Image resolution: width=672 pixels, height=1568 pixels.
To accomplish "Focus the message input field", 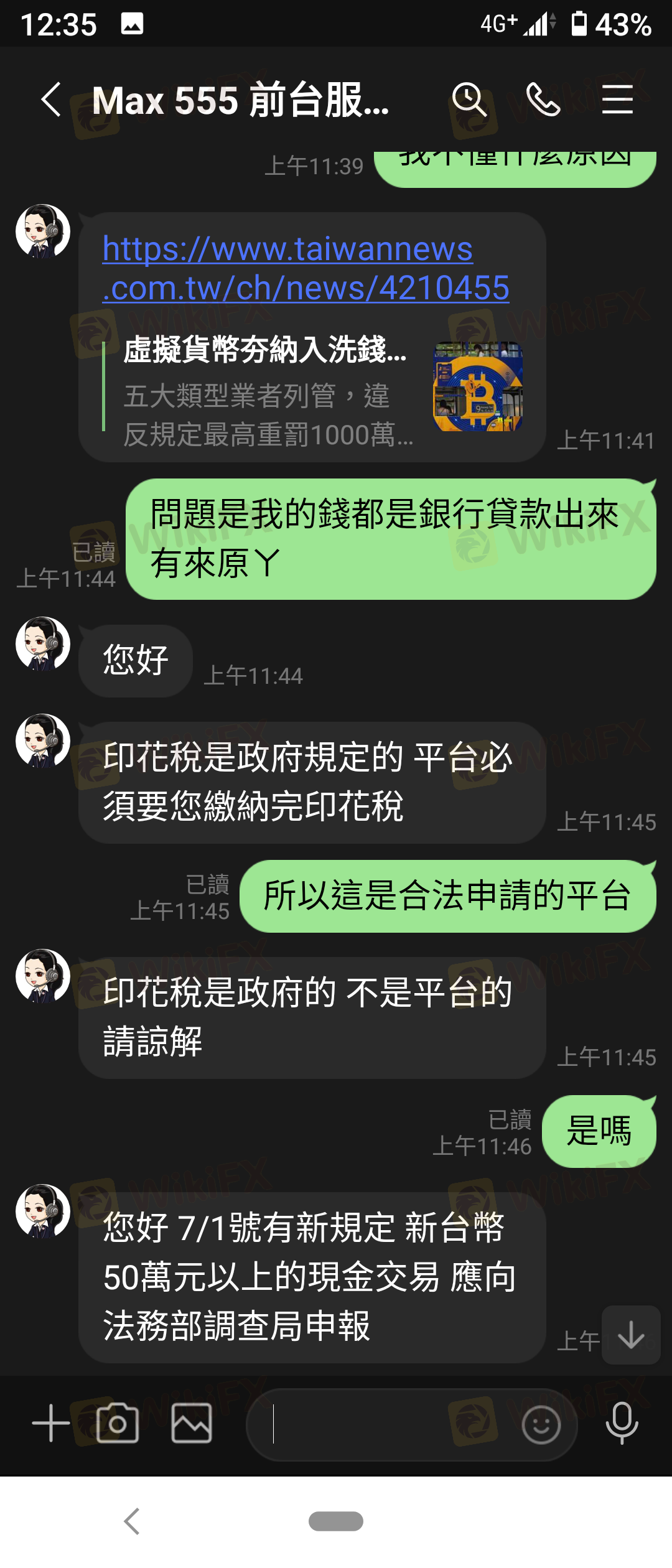I will click(386, 1424).
